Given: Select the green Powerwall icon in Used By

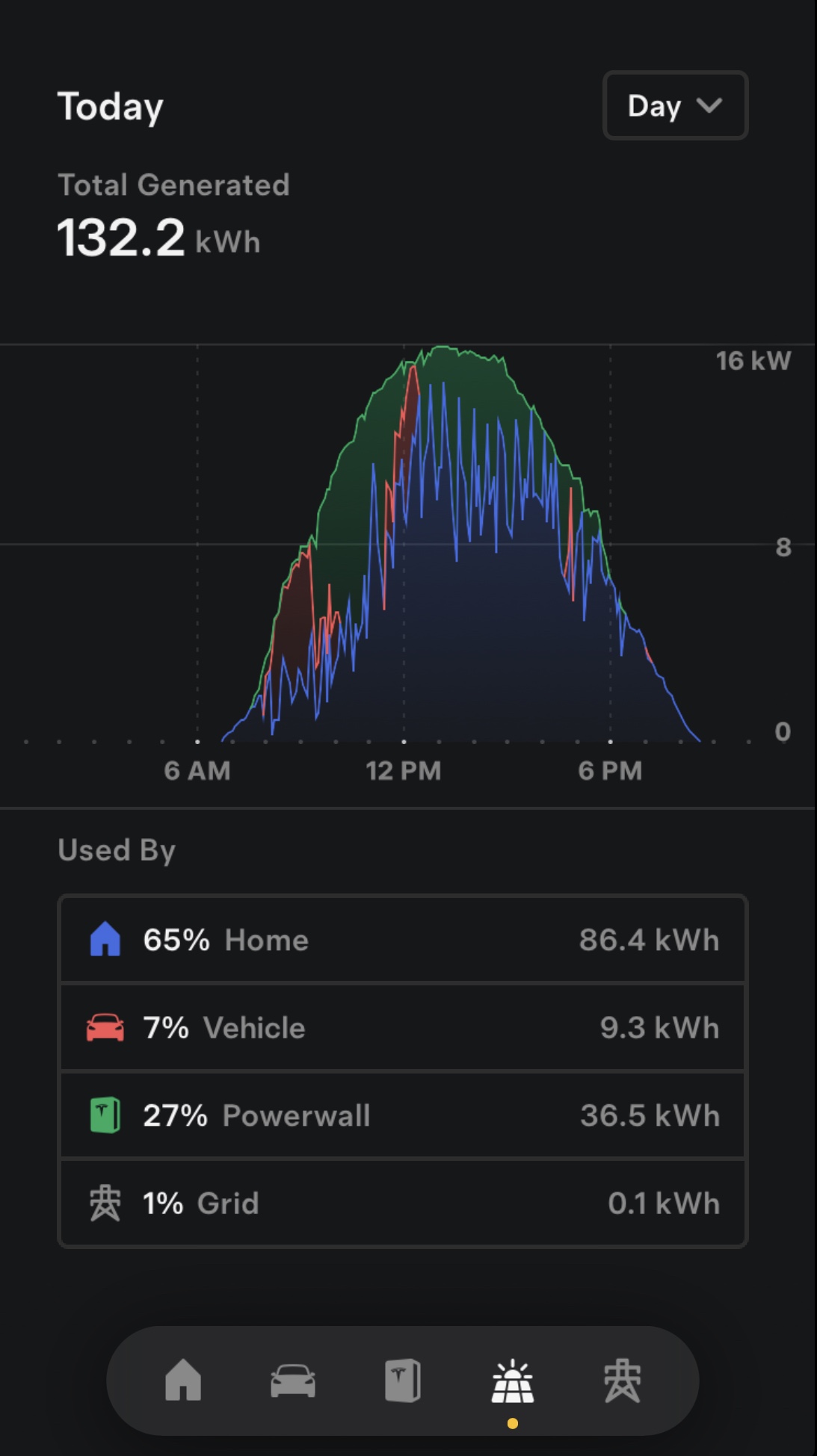Looking at the screenshot, I should (106, 1115).
